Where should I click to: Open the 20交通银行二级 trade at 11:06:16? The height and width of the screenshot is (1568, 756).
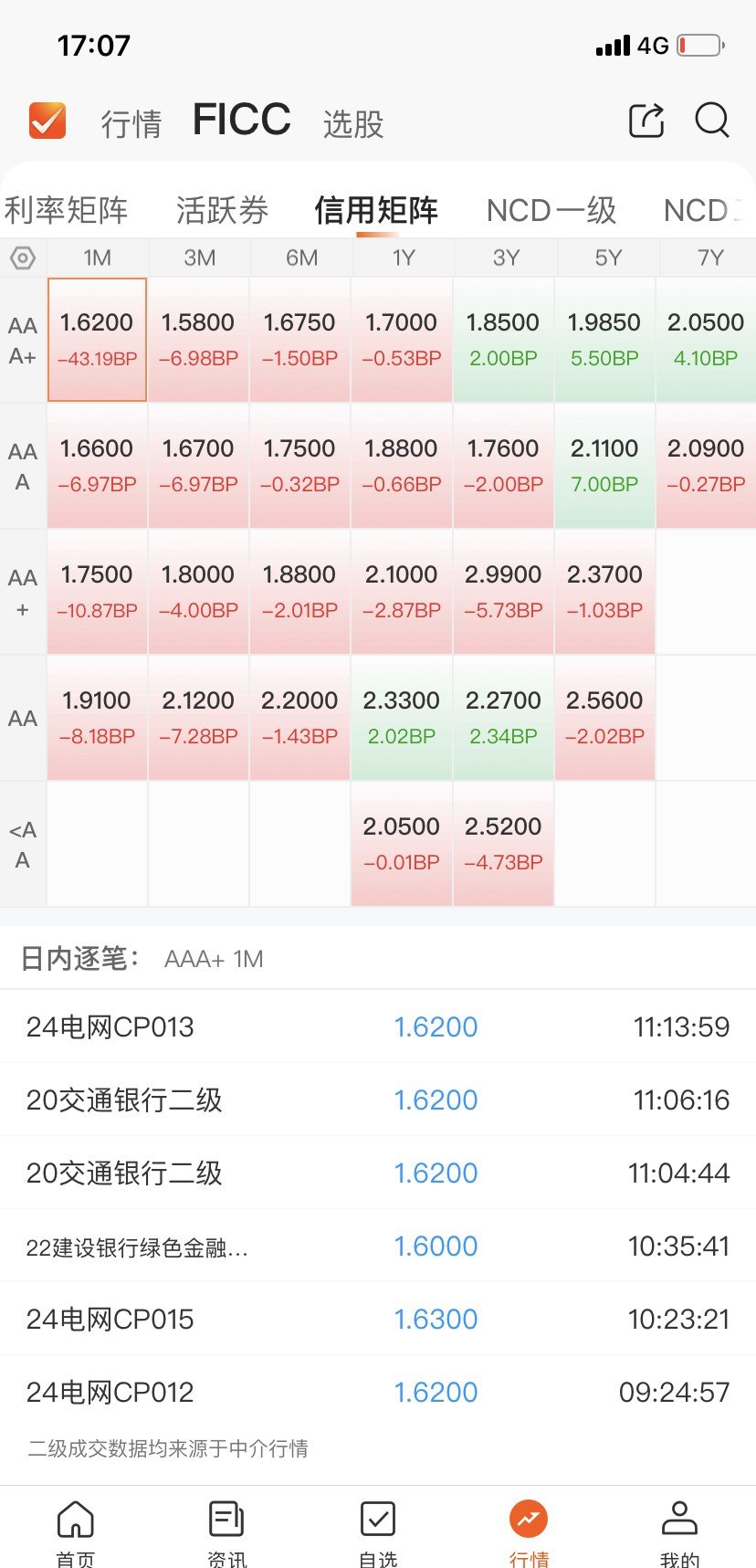[x=378, y=1100]
